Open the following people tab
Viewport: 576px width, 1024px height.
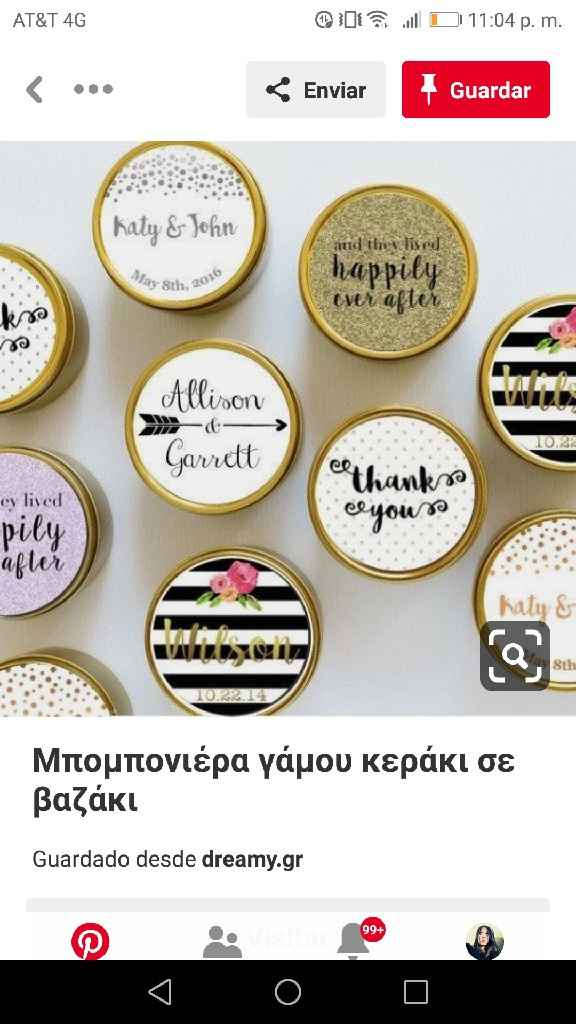coord(222,942)
